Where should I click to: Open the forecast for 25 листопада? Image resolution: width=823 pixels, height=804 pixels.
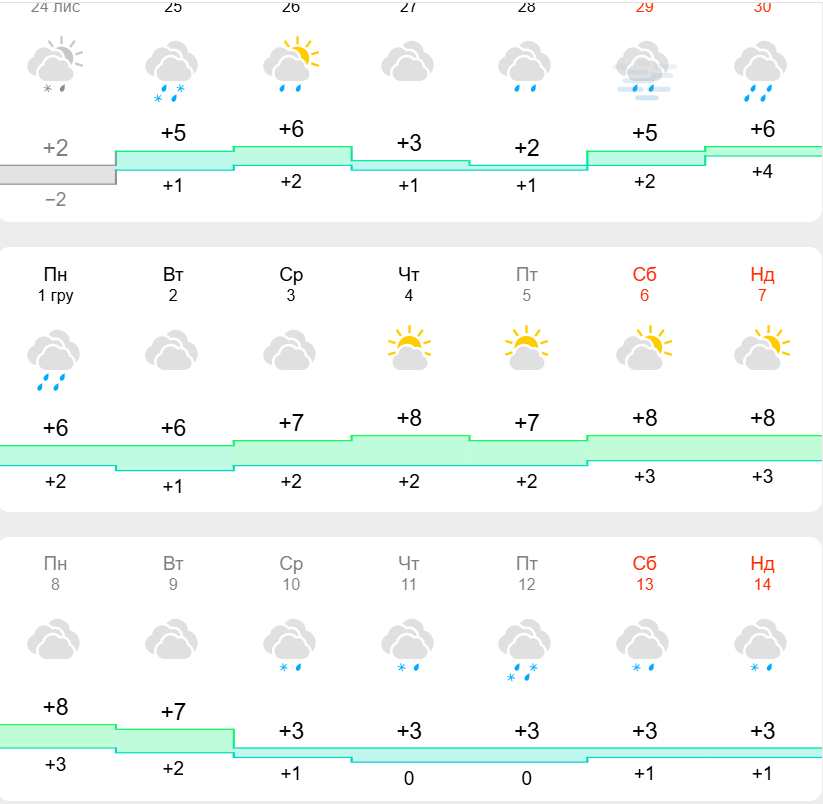(x=173, y=100)
